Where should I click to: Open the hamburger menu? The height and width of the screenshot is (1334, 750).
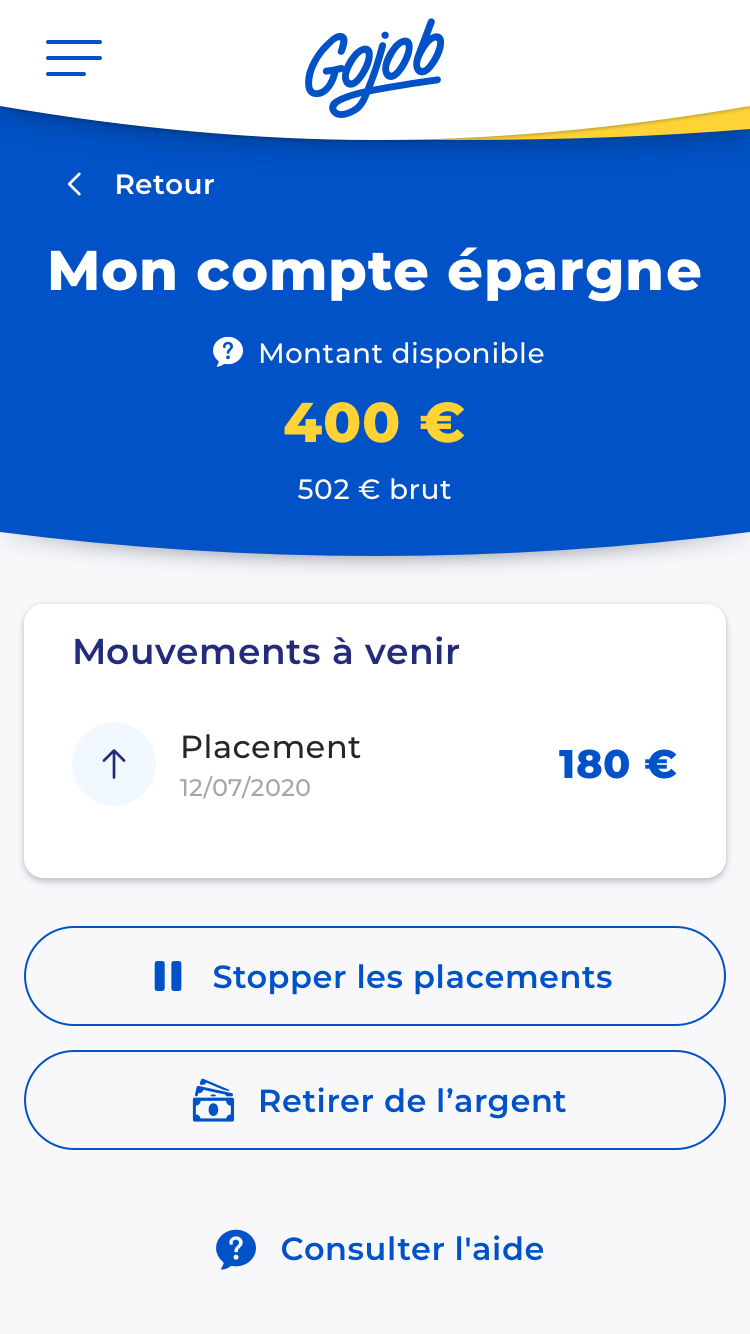(x=74, y=58)
